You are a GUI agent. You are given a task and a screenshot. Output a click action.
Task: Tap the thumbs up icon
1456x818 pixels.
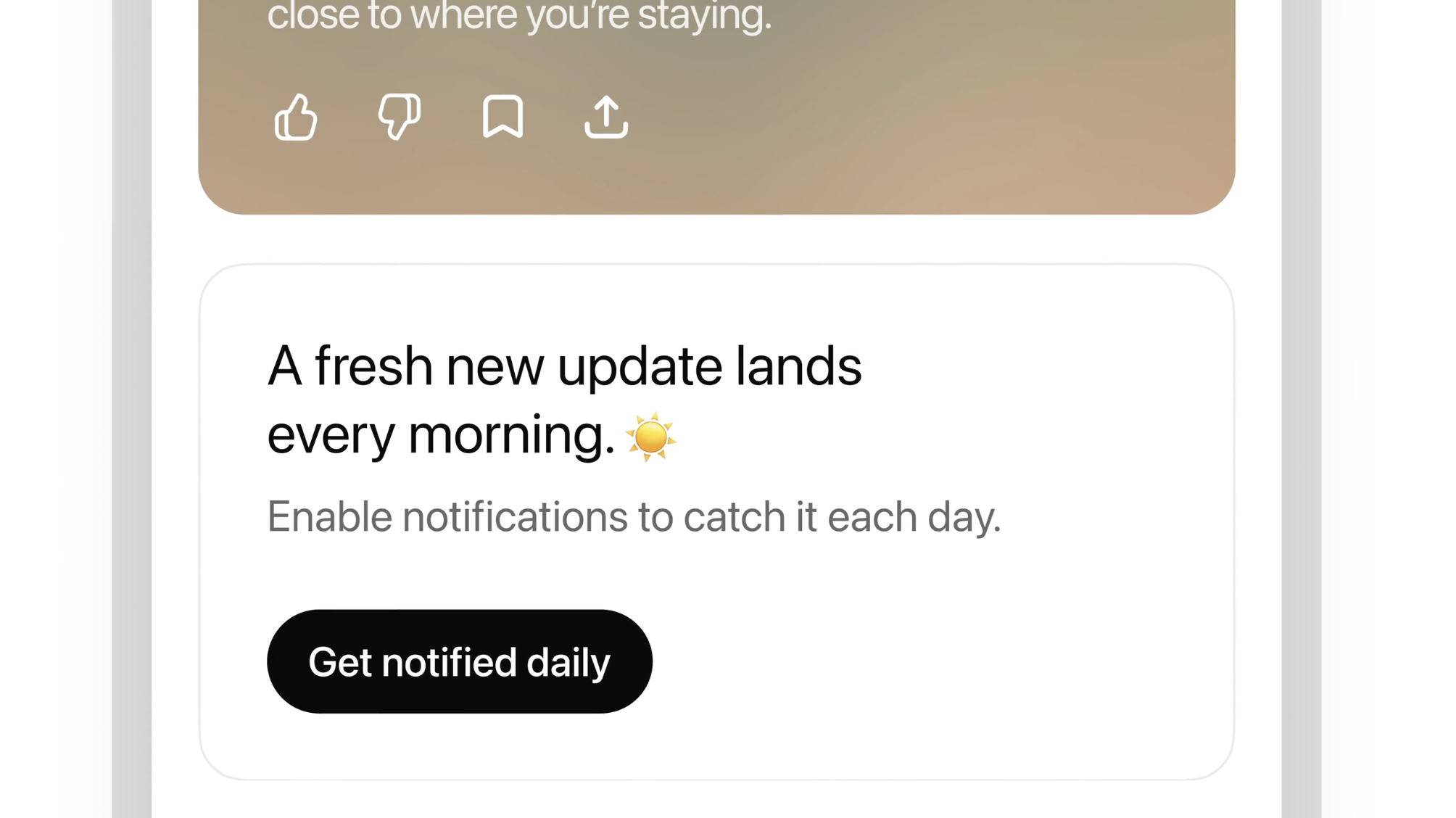tap(296, 117)
